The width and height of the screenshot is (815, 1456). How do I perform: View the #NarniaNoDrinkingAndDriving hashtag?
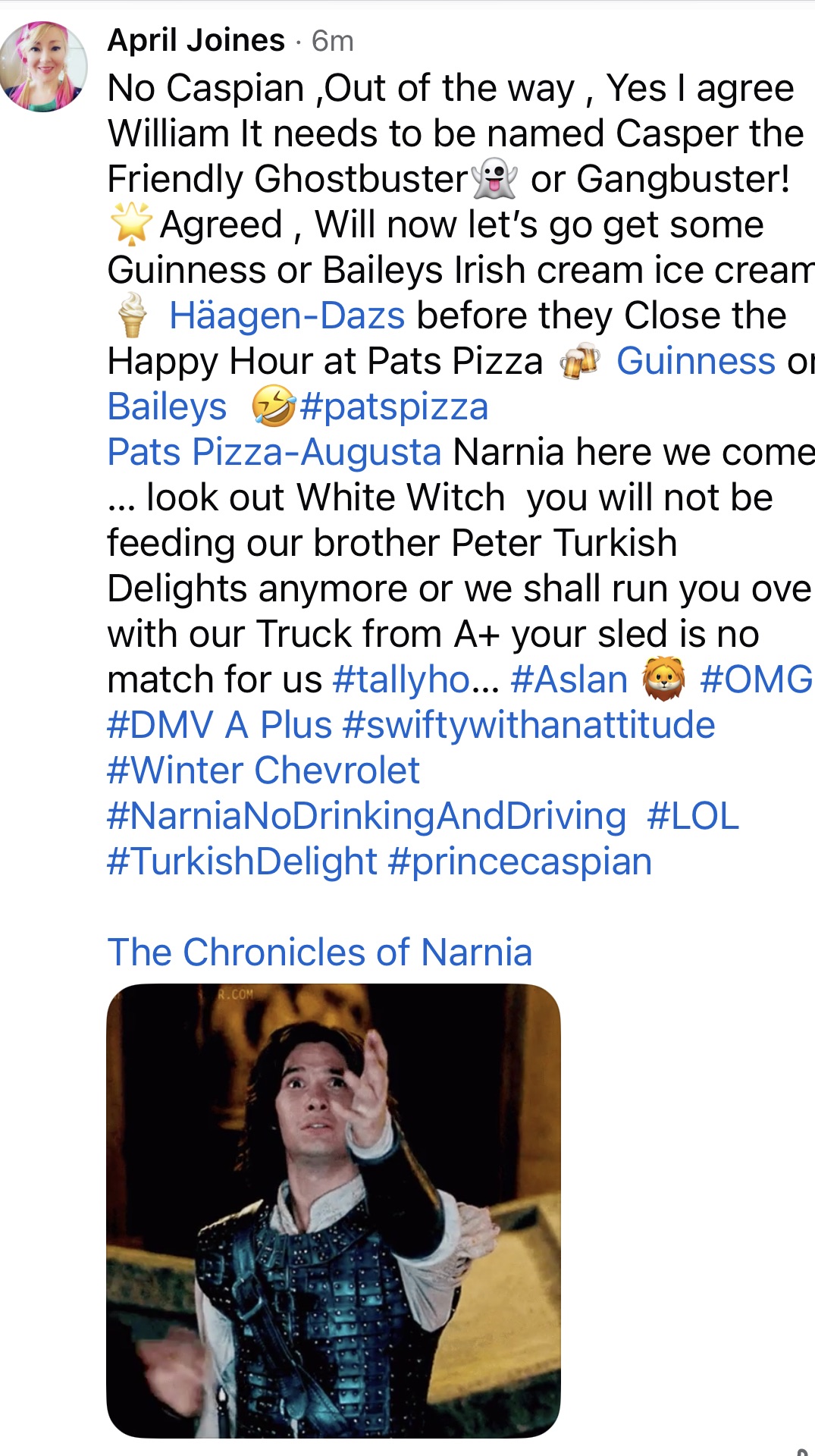point(366,816)
